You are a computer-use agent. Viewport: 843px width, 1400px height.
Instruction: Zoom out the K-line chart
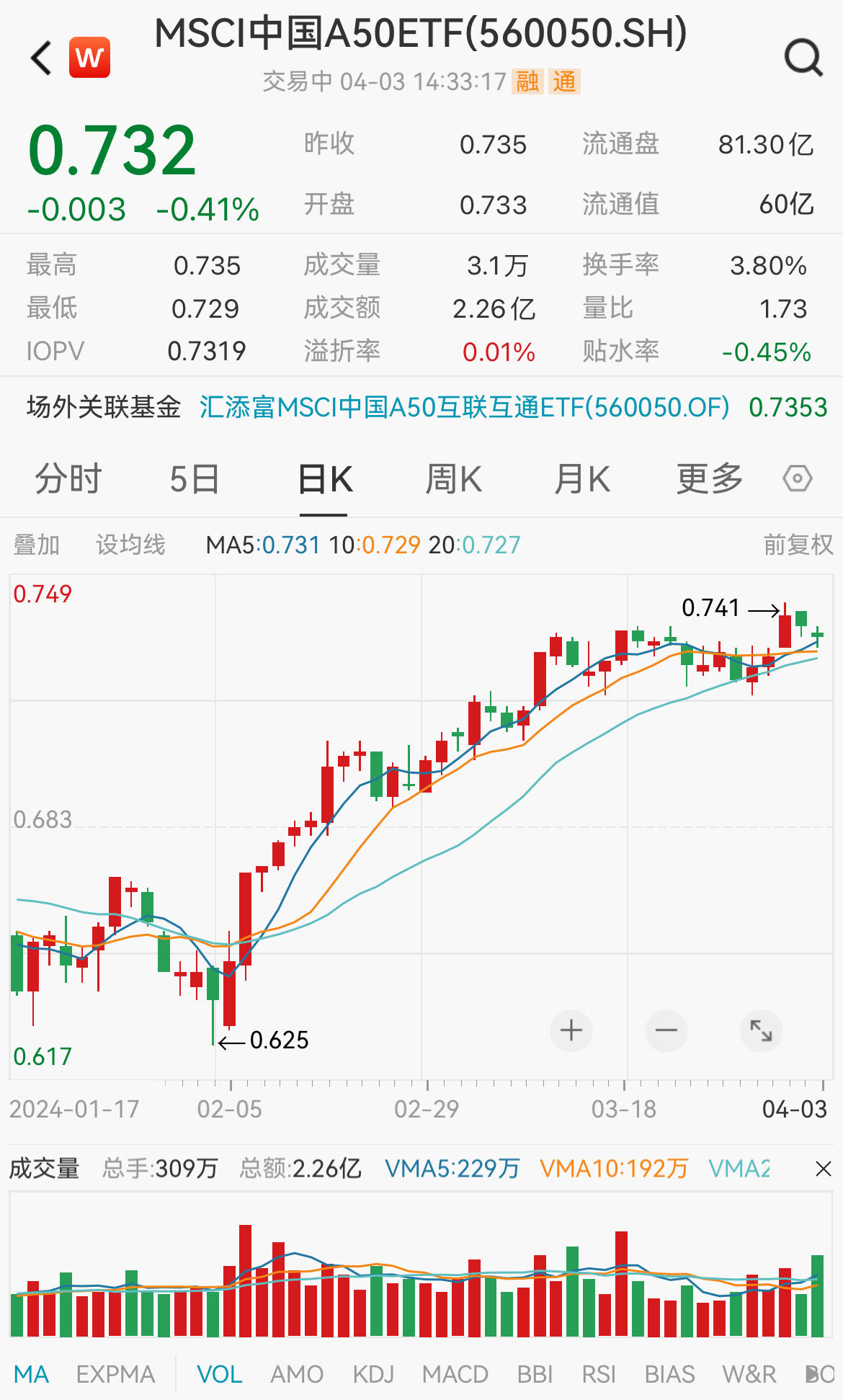click(x=666, y=1030)
